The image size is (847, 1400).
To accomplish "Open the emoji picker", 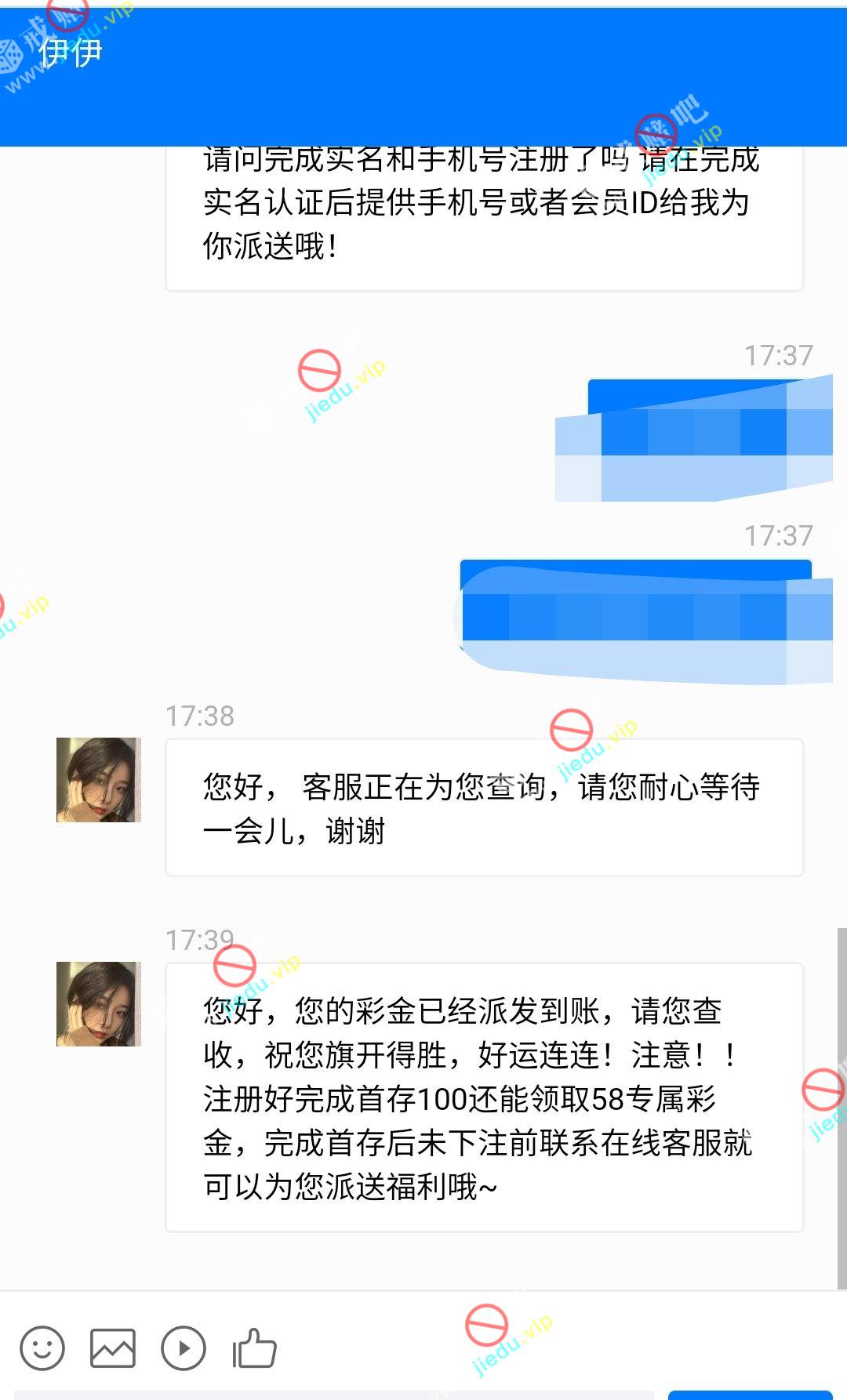I will 42,1348.
